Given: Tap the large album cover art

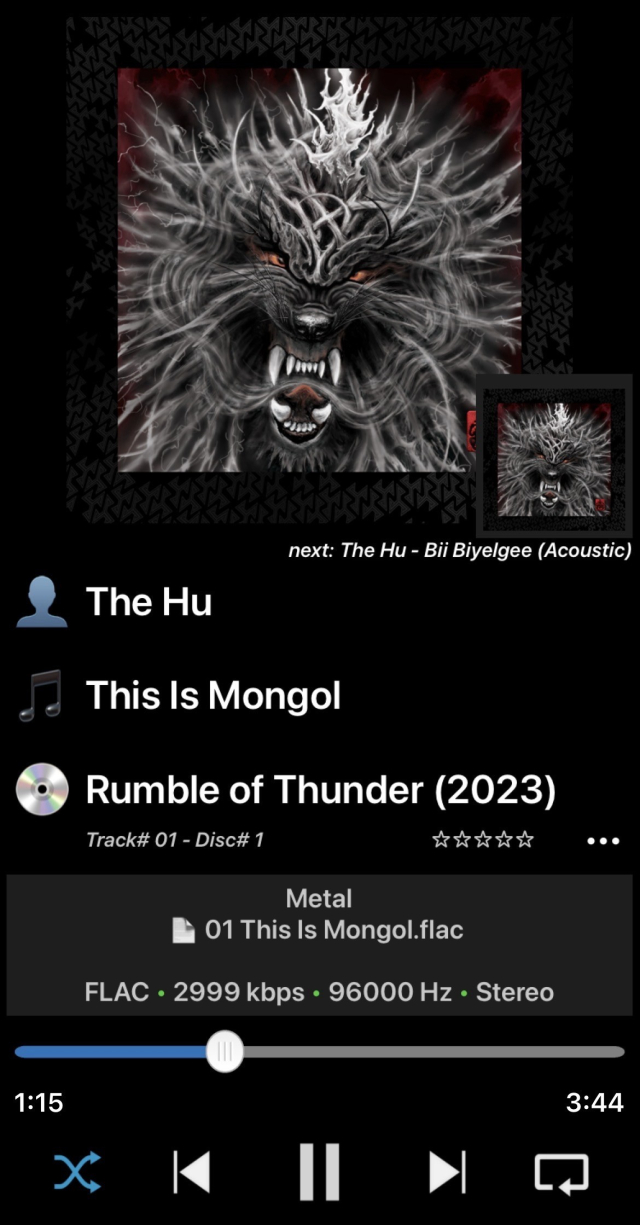Looking at the screenshot, I should tap(300, 270).
